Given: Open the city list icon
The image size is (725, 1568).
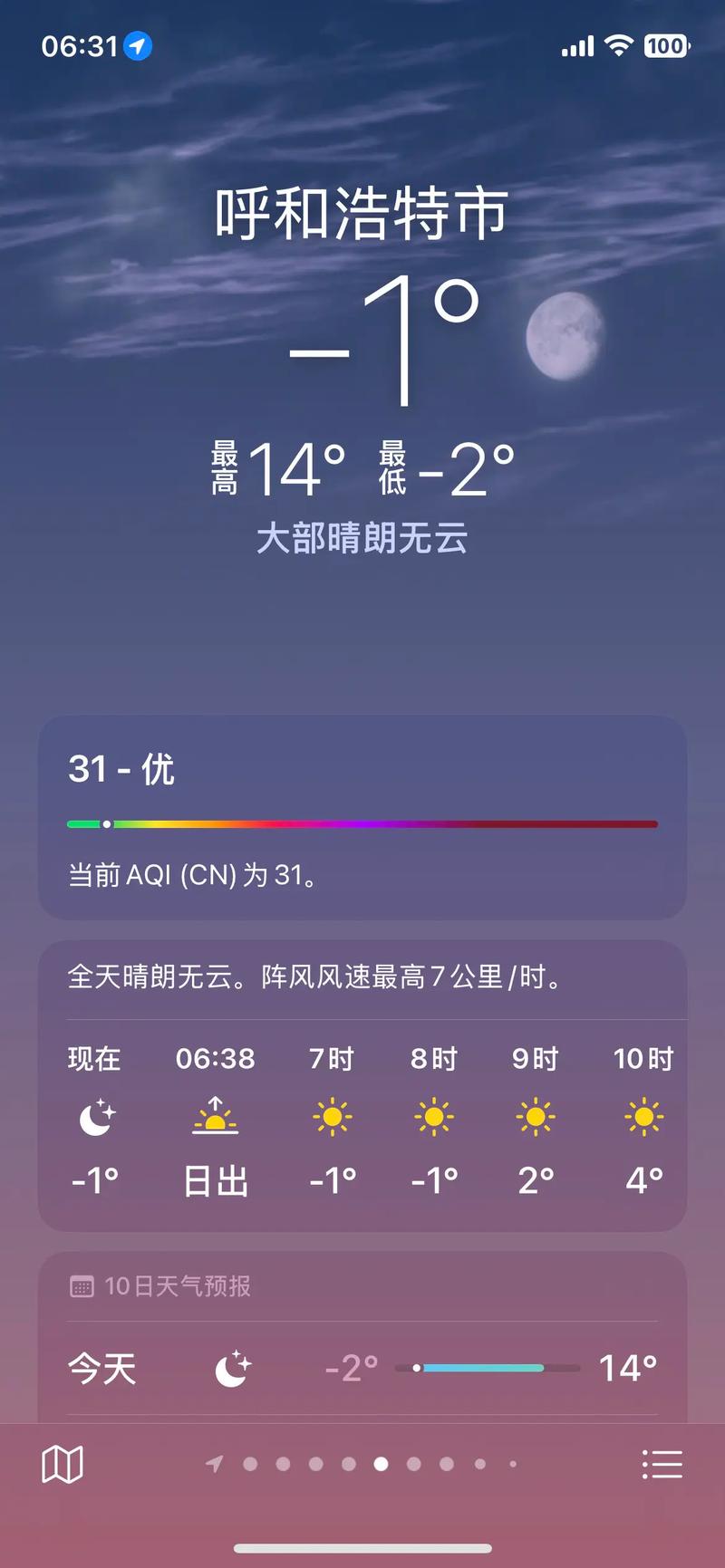Looking at the screenshot, I should click(x=663, y=1464).
